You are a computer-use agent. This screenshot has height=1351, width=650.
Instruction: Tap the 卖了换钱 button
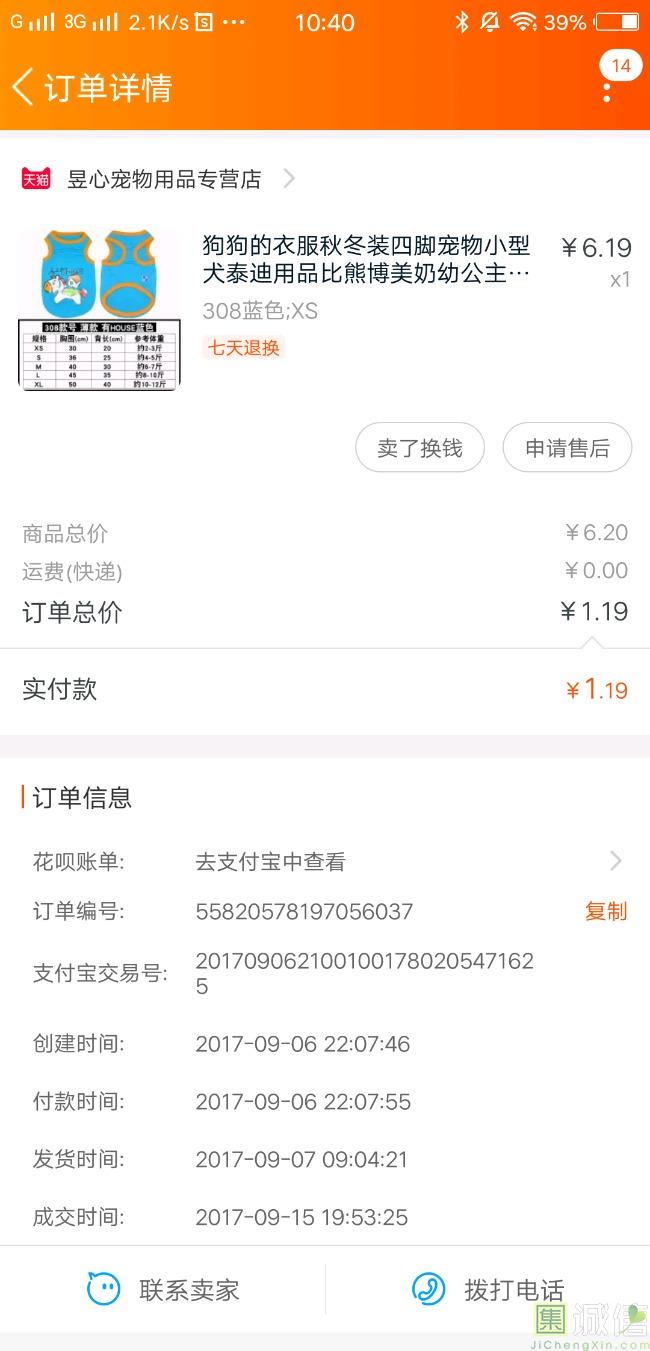(420, 448)
